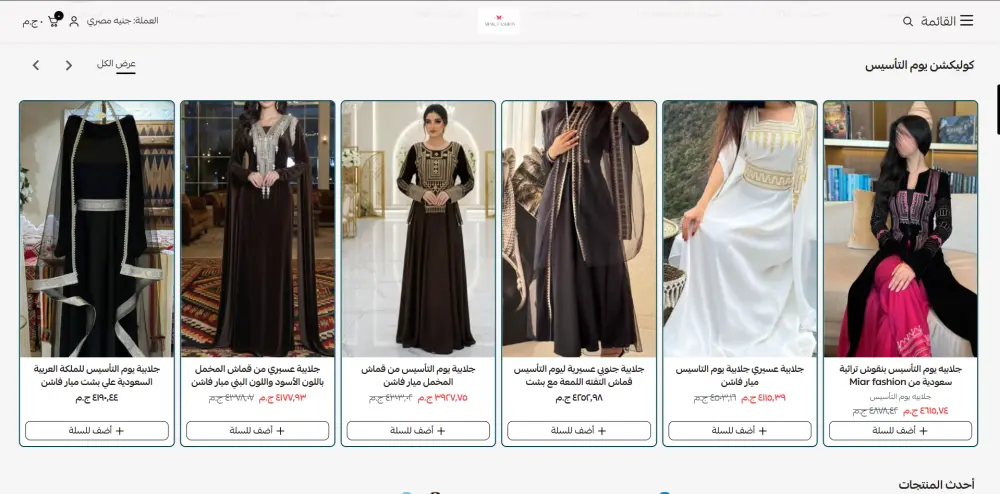Image resolution: width=1000 pixels, height=494 pixels.
Task: Open the user account icon
Action: 74,21
